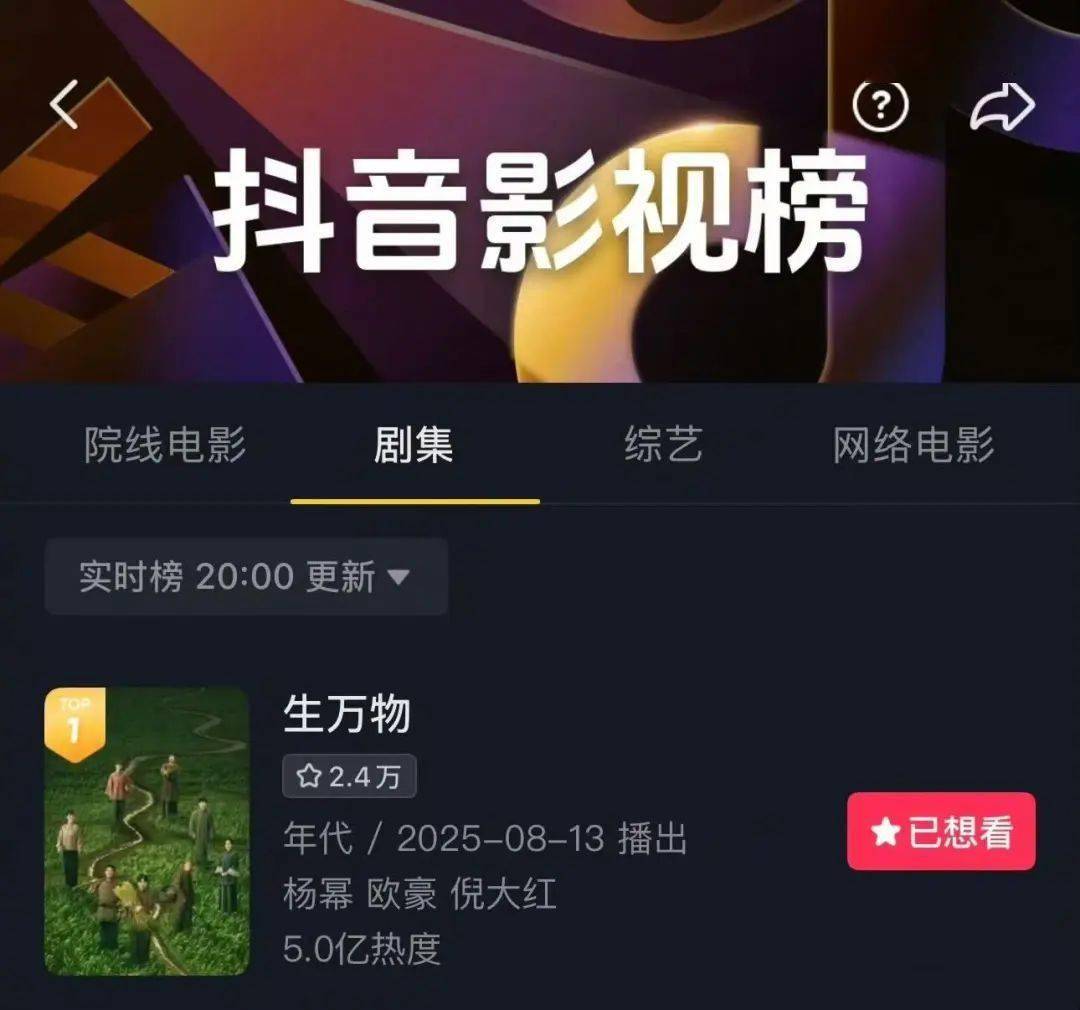Viewport: 1080px width, 1010px height.
Task: Share the 抖音影视榜 ranking page
Action: [1002, 105]
